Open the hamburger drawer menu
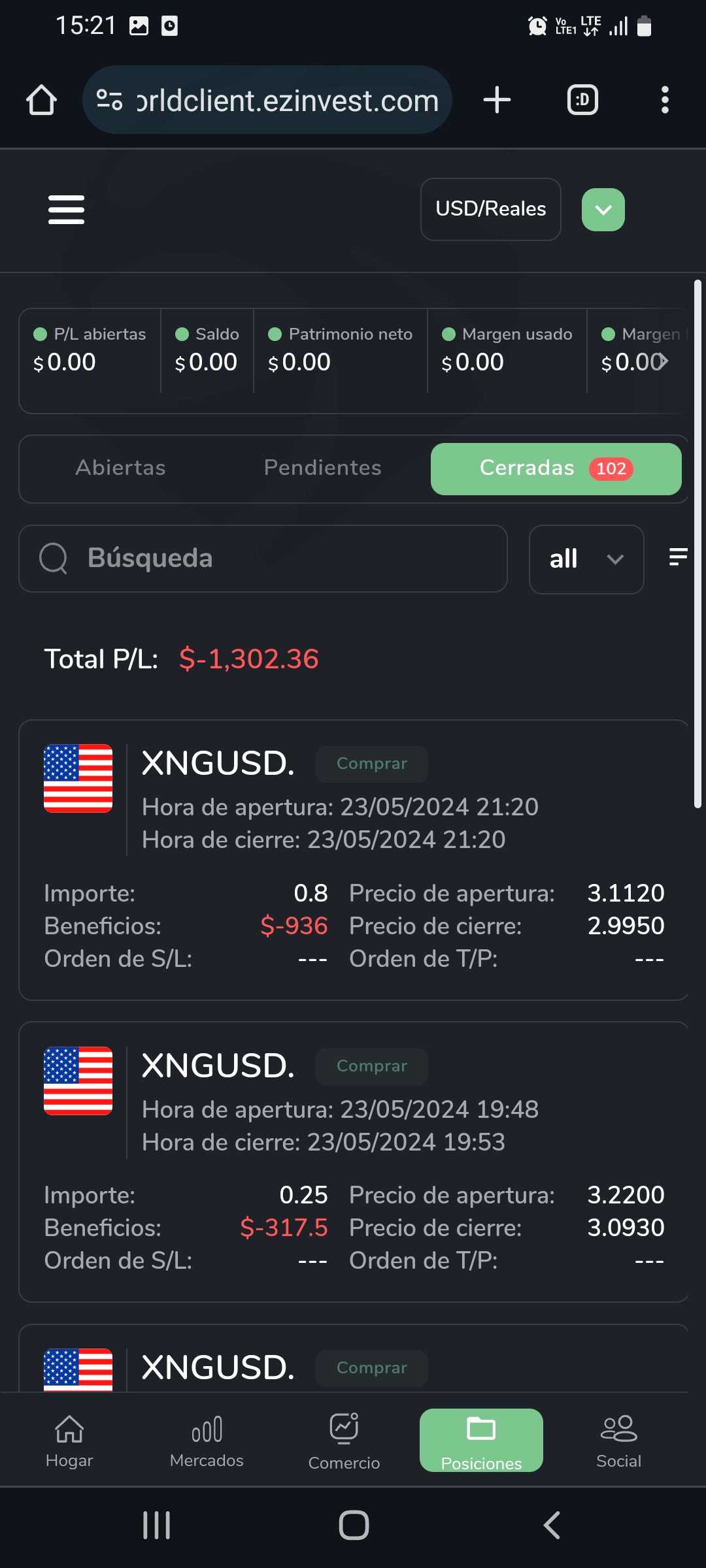Image resolution: width=706 pixels, height=1568 pixels. click(66, 210)
